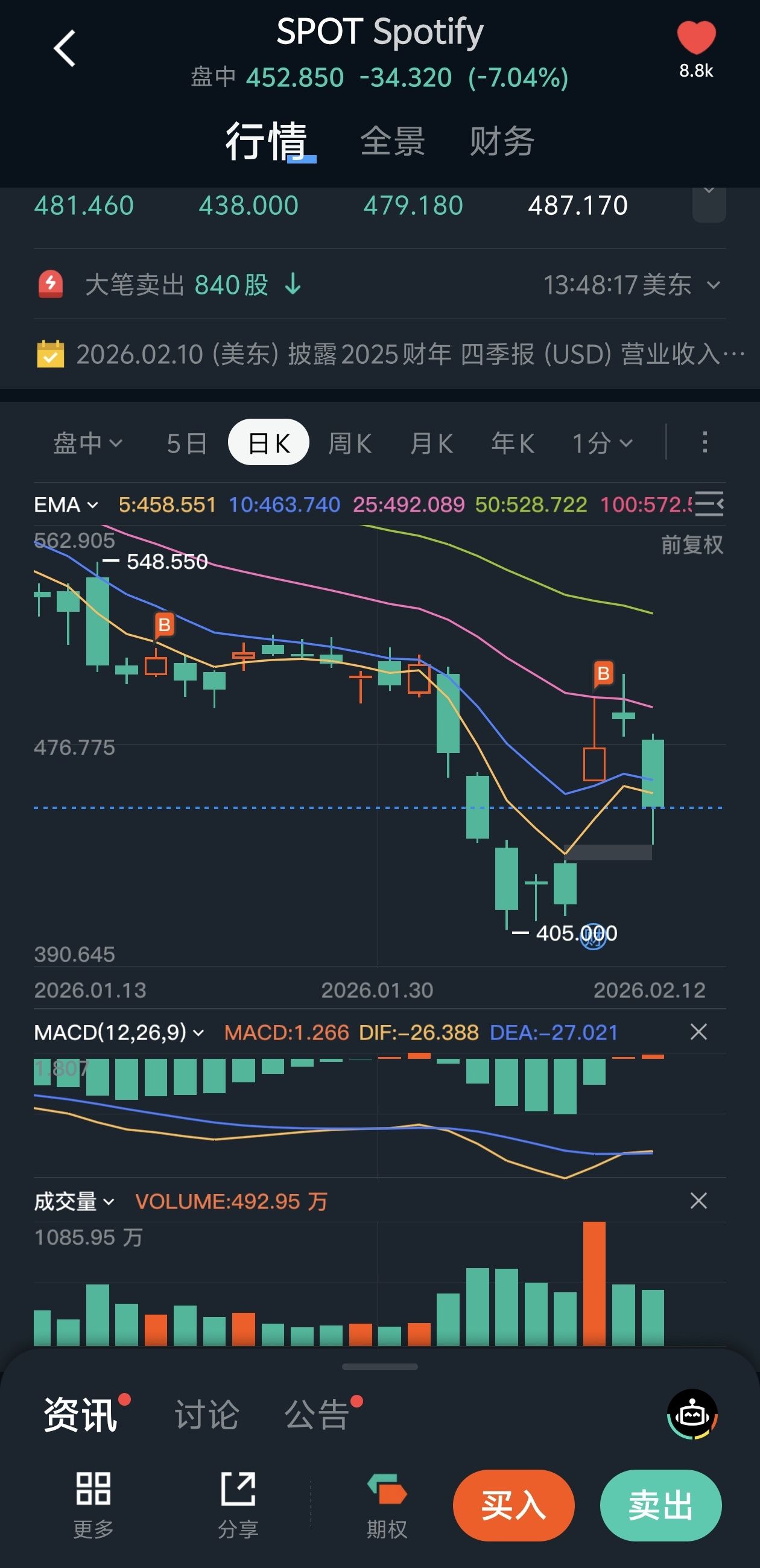Close the 成交量 volume panel

(698, 1201)
